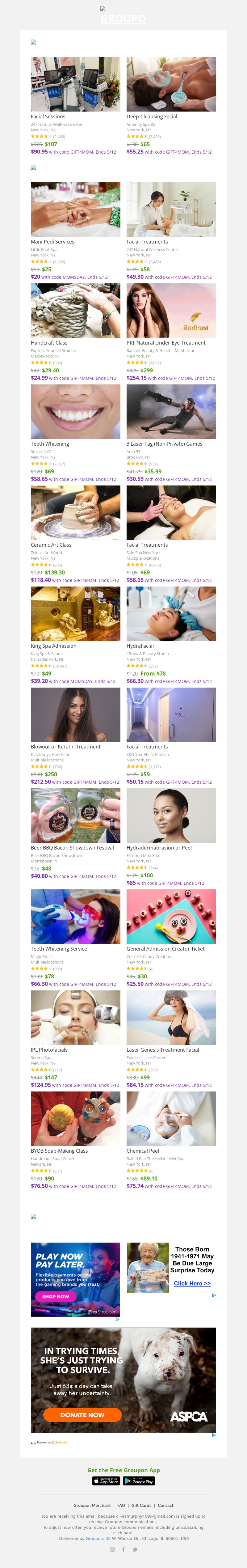Open Groupon's Instagram page
The image size is (247, 1568).
pos(112,1549)
